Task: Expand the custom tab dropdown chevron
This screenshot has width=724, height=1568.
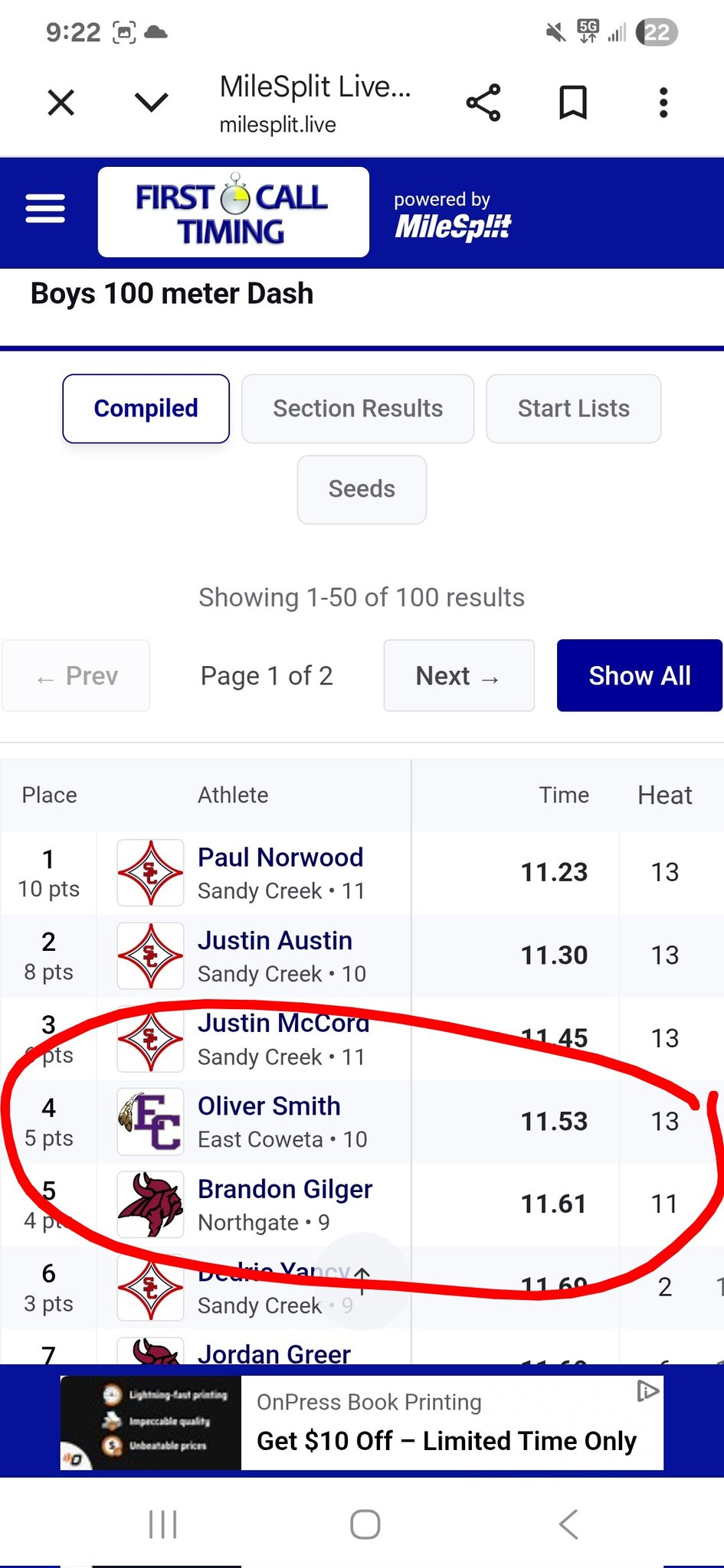Action: [151, 103]
